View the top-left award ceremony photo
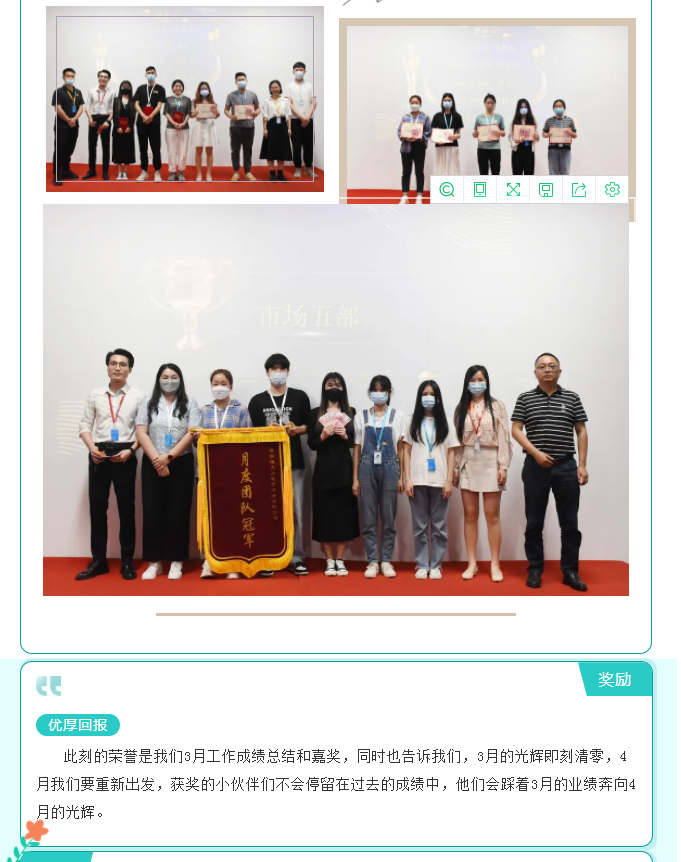This screenshot has width=681, height=862. pos(185,99)
